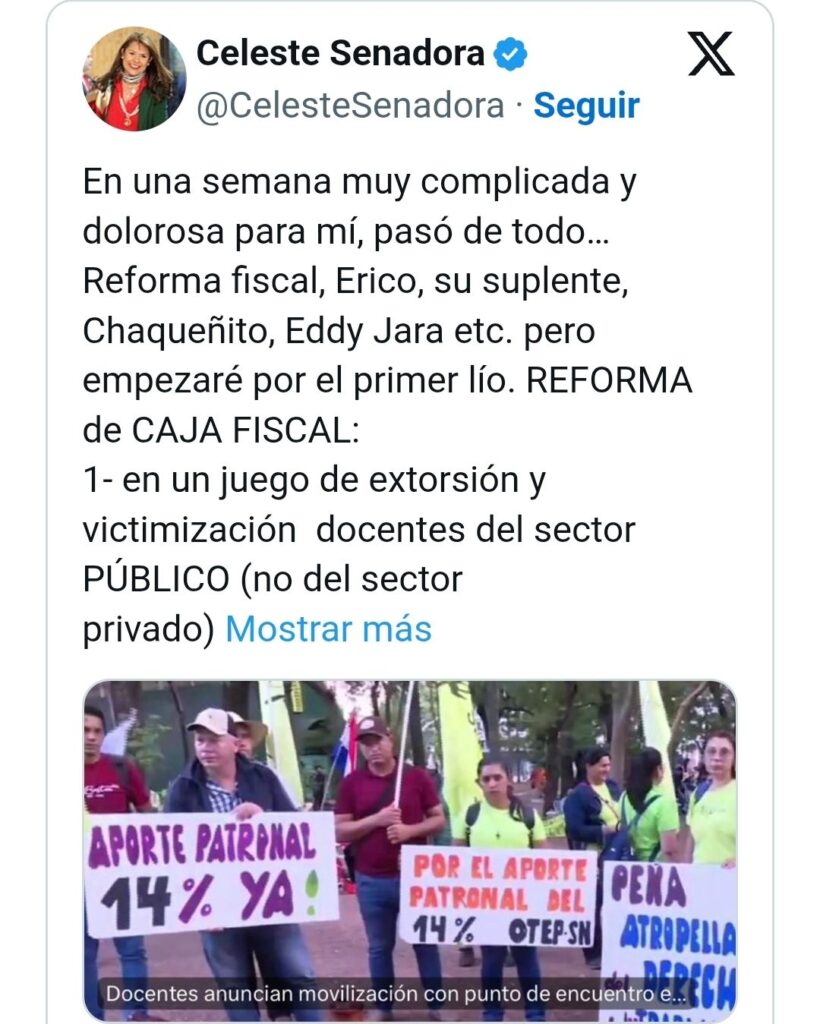Viewport: 820px width, 1024px height.
Task: Expand the tweet with Mostrar más
Action: [x=328, y=629]
